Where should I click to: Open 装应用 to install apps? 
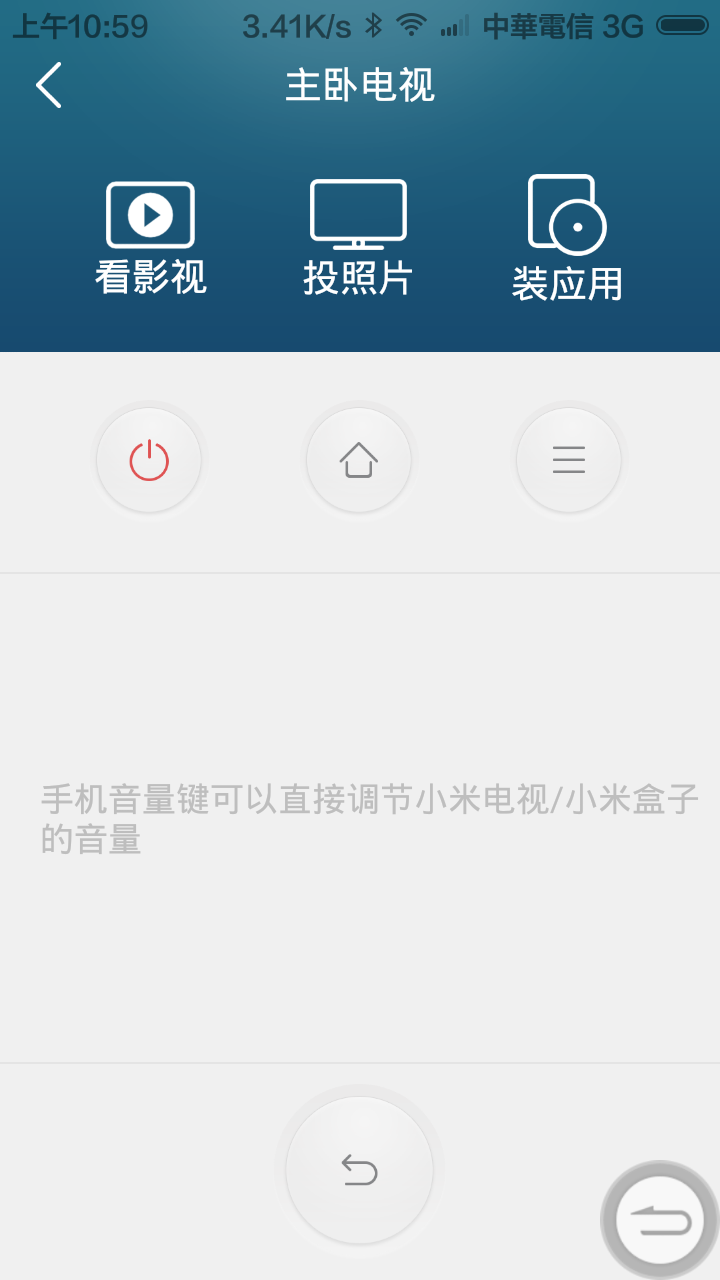567,238
